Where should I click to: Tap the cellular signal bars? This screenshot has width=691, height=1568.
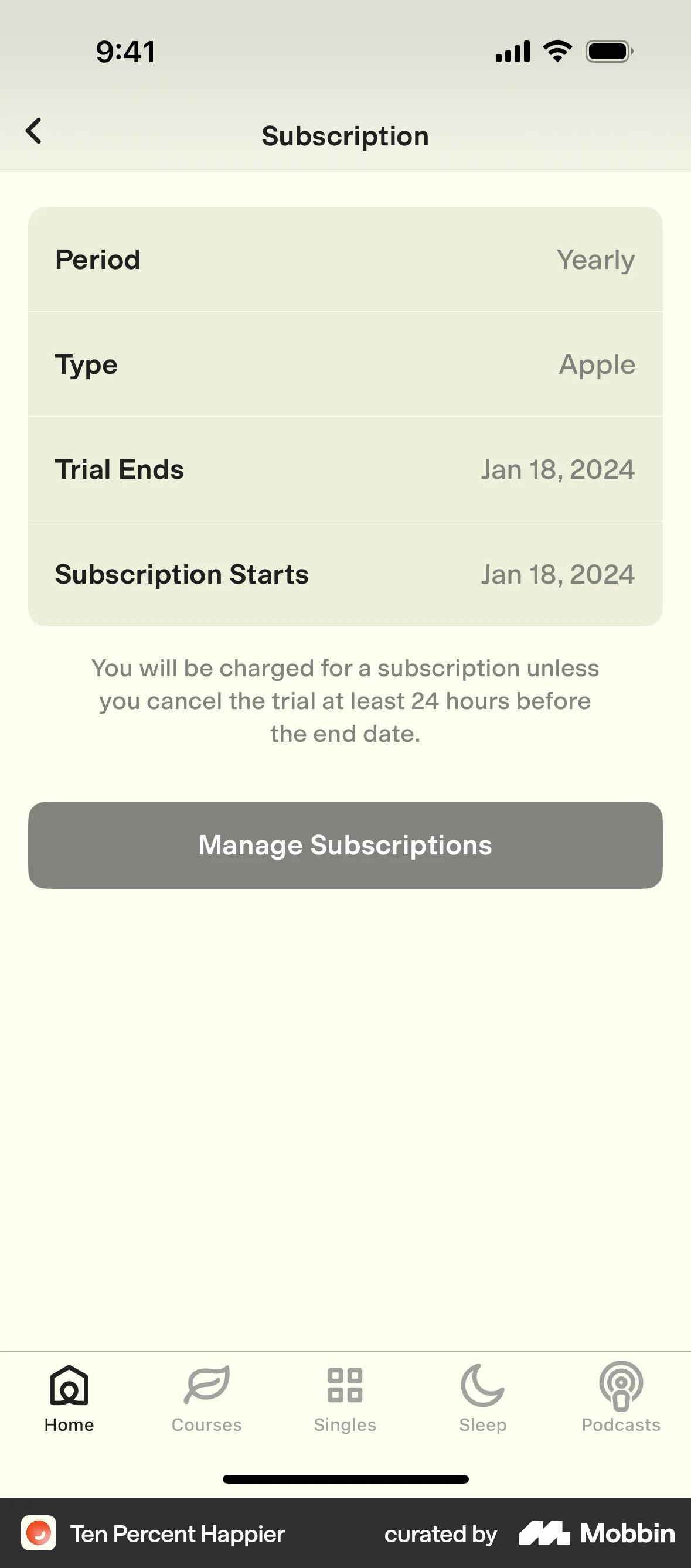coord(512,51)
